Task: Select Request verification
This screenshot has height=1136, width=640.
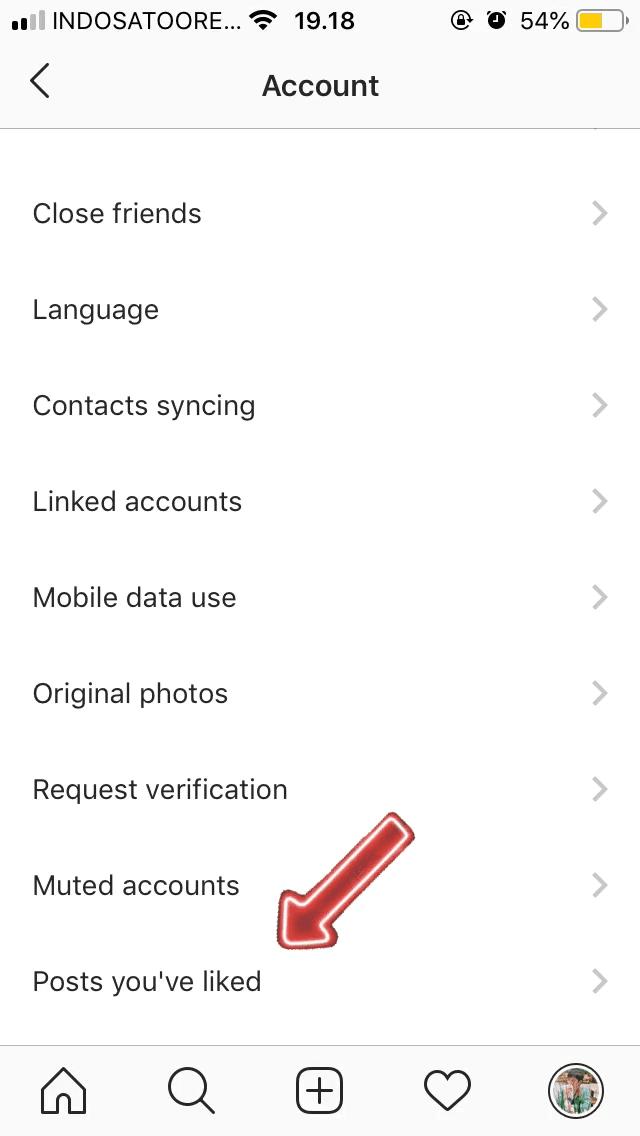Action: pyautogui.click(x=320, y=789)
